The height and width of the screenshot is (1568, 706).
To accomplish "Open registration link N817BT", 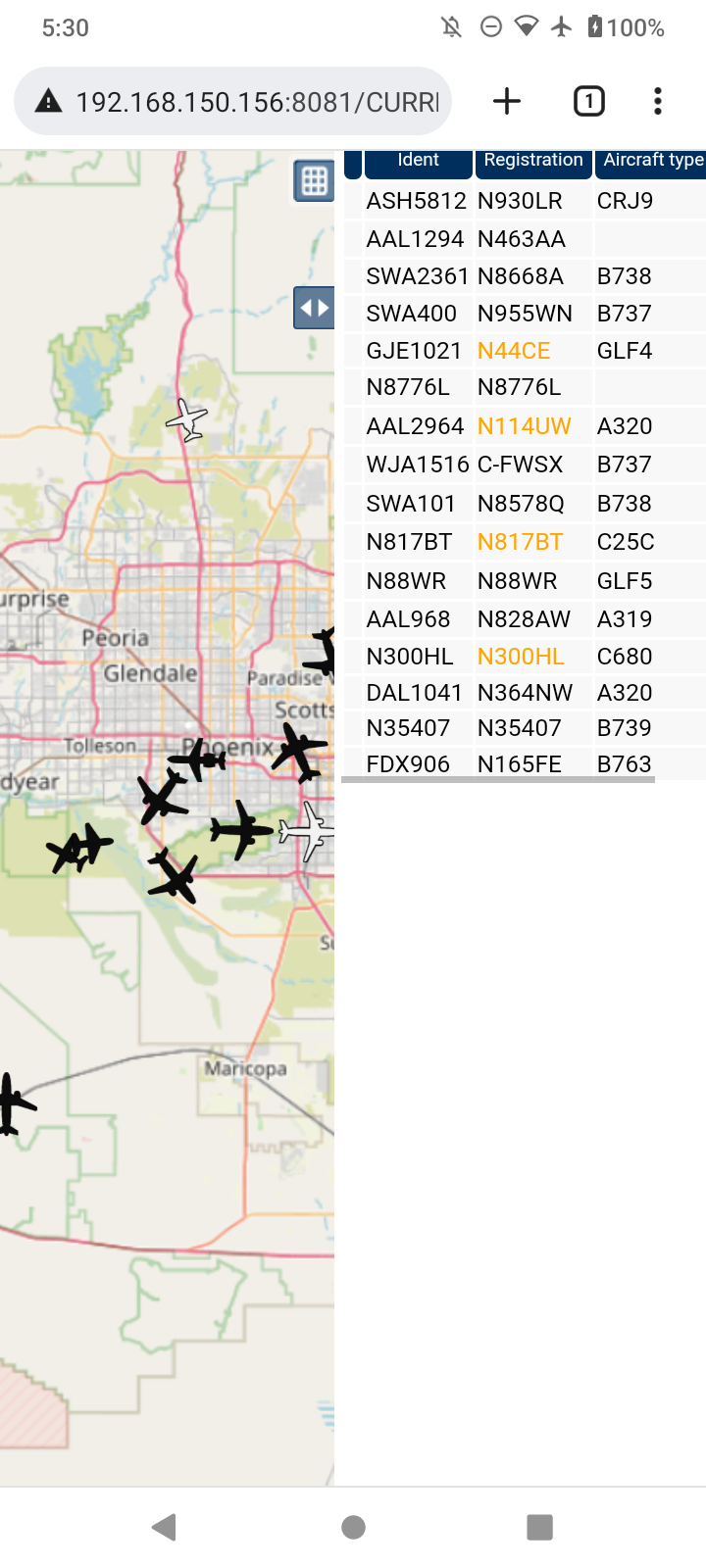I will click(x=520, y=542).
